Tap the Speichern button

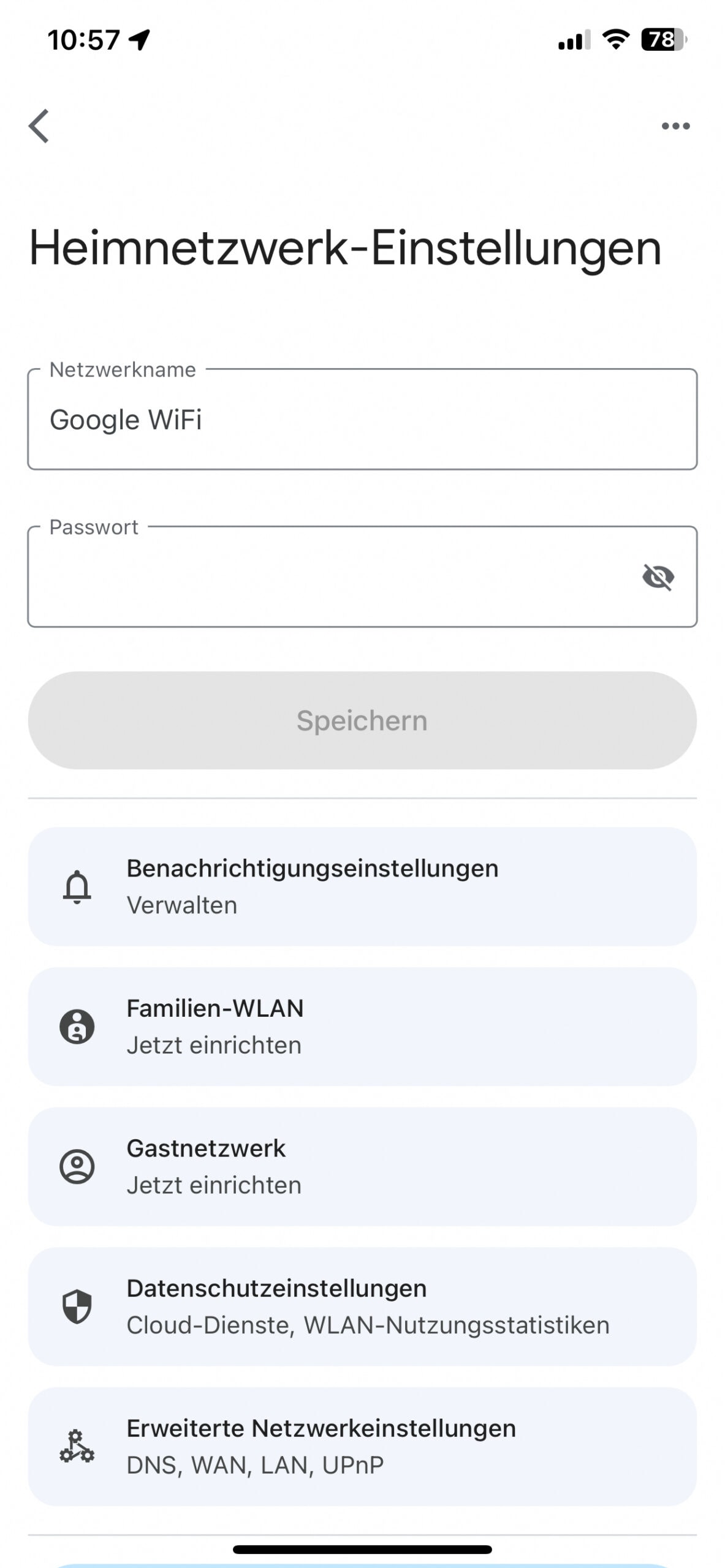pos(362,720)
